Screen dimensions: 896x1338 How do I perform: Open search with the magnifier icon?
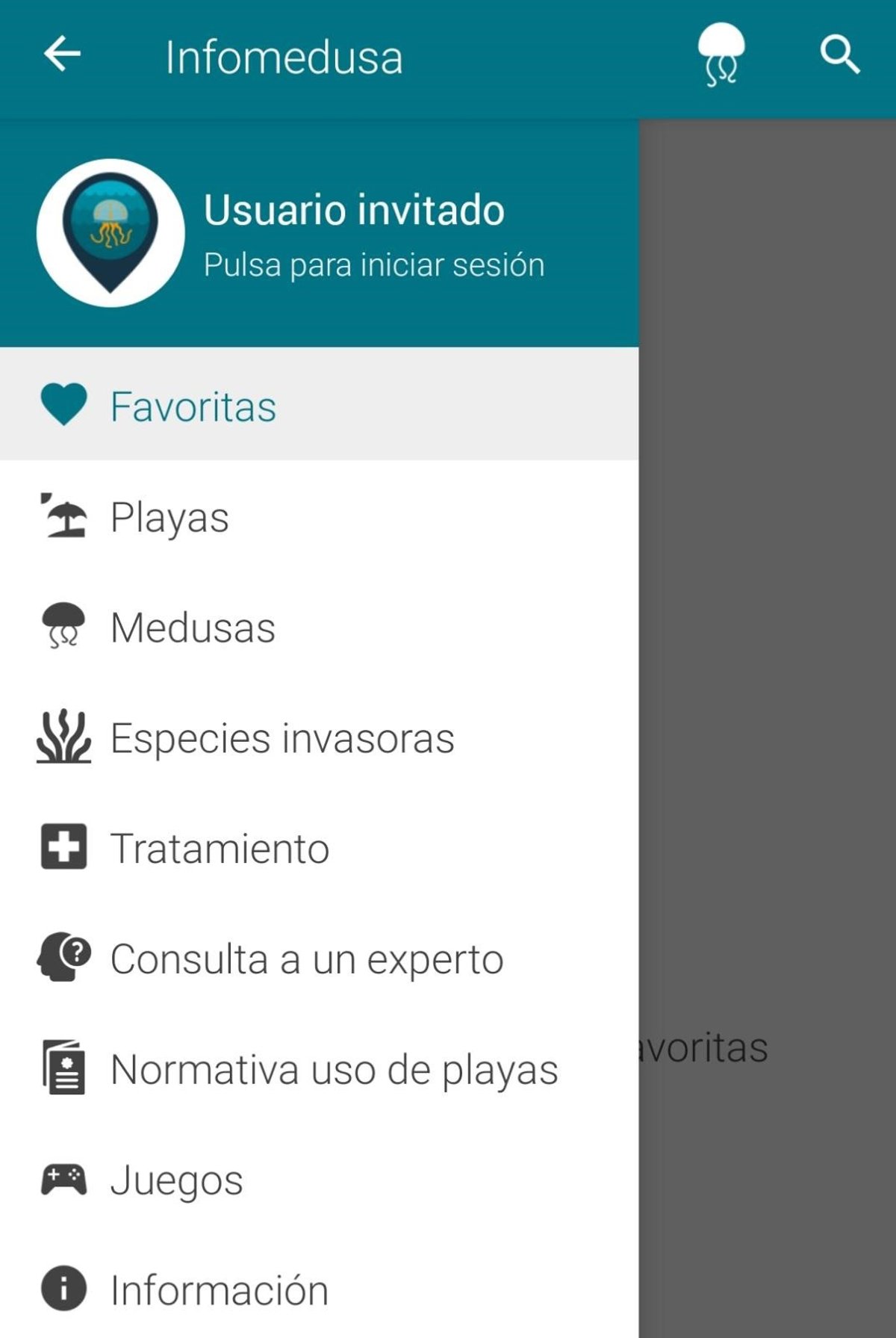pos(839,55)
